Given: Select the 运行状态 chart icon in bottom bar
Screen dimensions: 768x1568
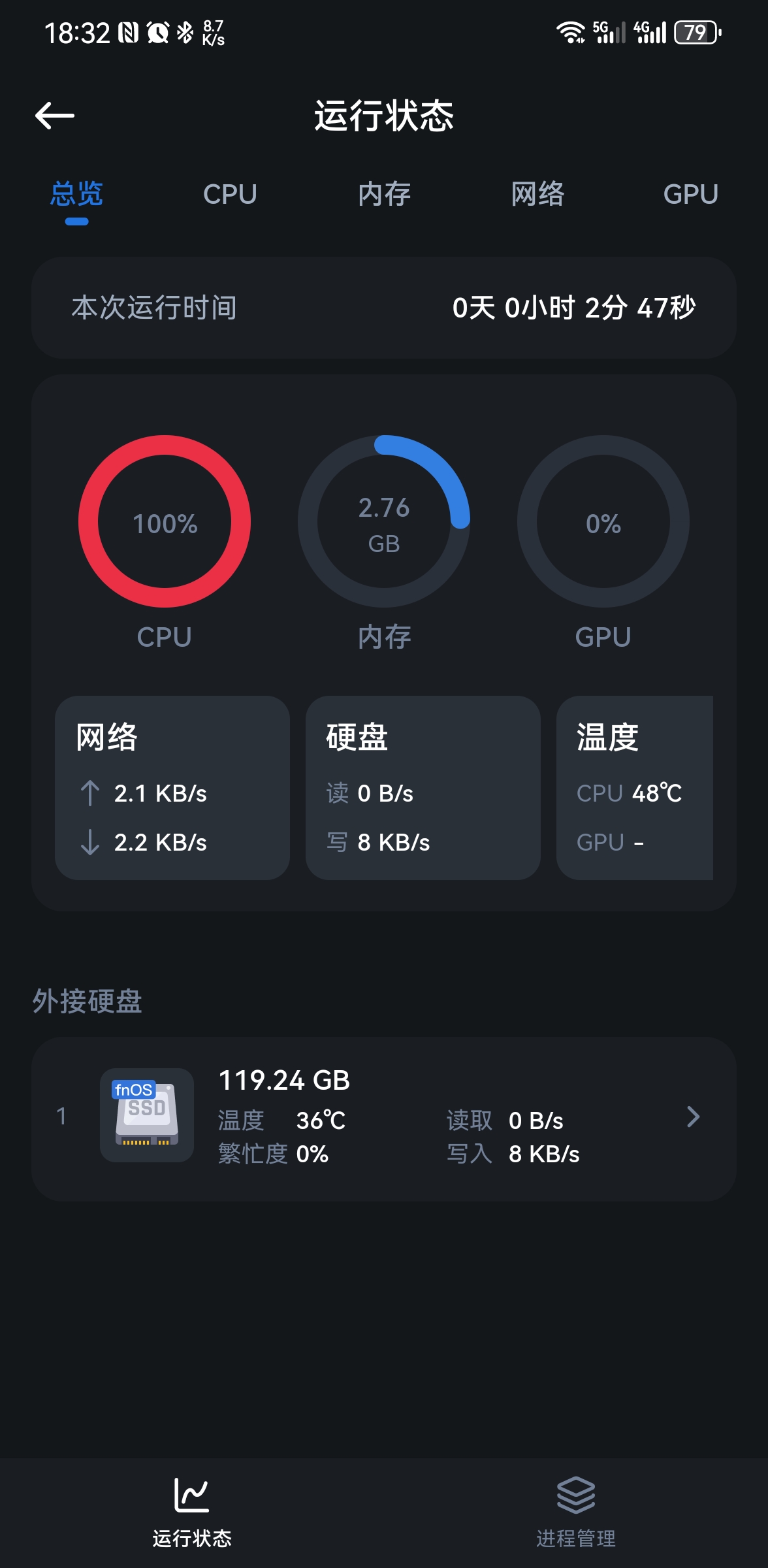Looking at the screenshot, I should tap(192, 1503).
